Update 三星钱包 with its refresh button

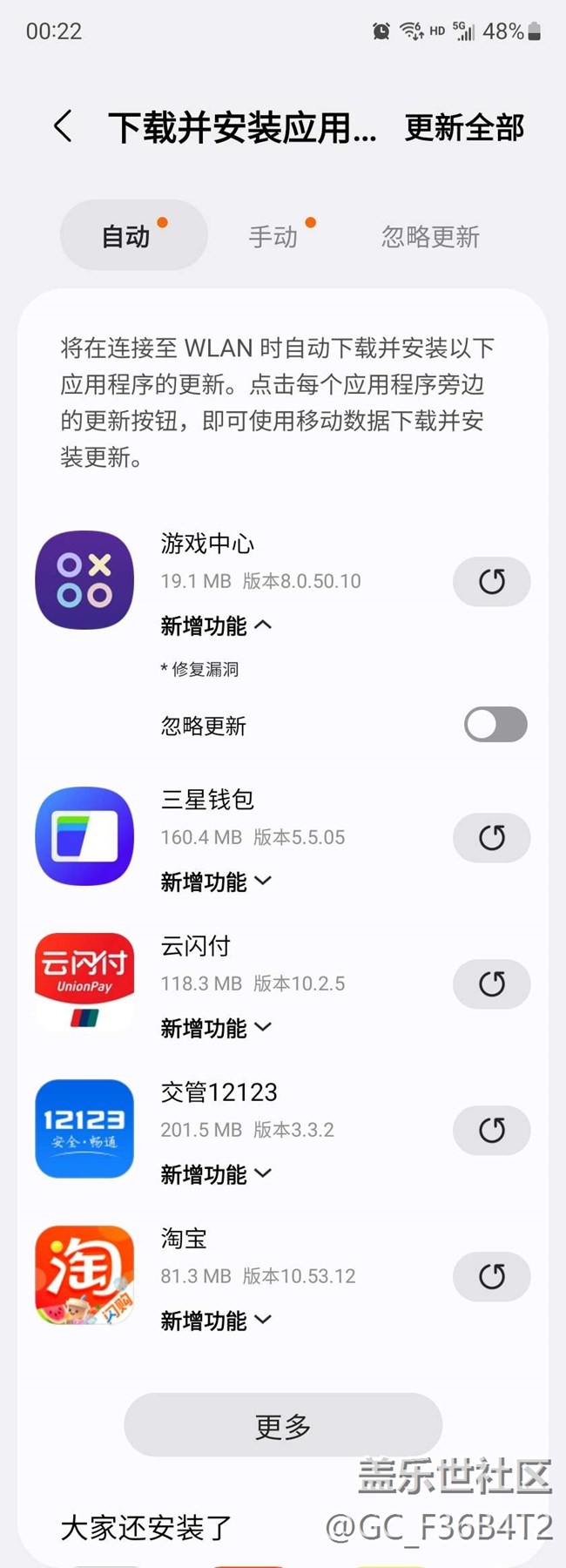491,837
